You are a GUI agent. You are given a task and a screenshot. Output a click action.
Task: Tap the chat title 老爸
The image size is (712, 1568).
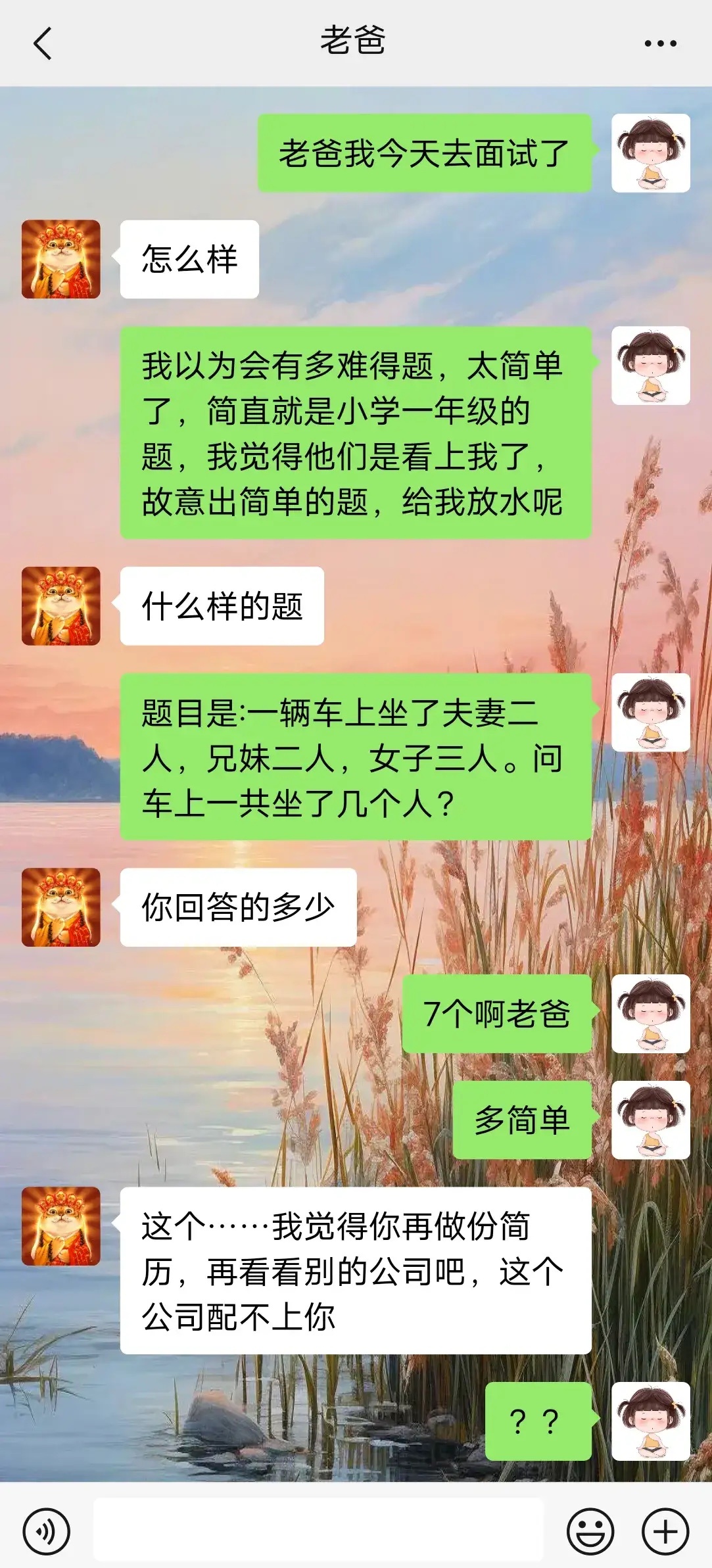tap(355, 41)
